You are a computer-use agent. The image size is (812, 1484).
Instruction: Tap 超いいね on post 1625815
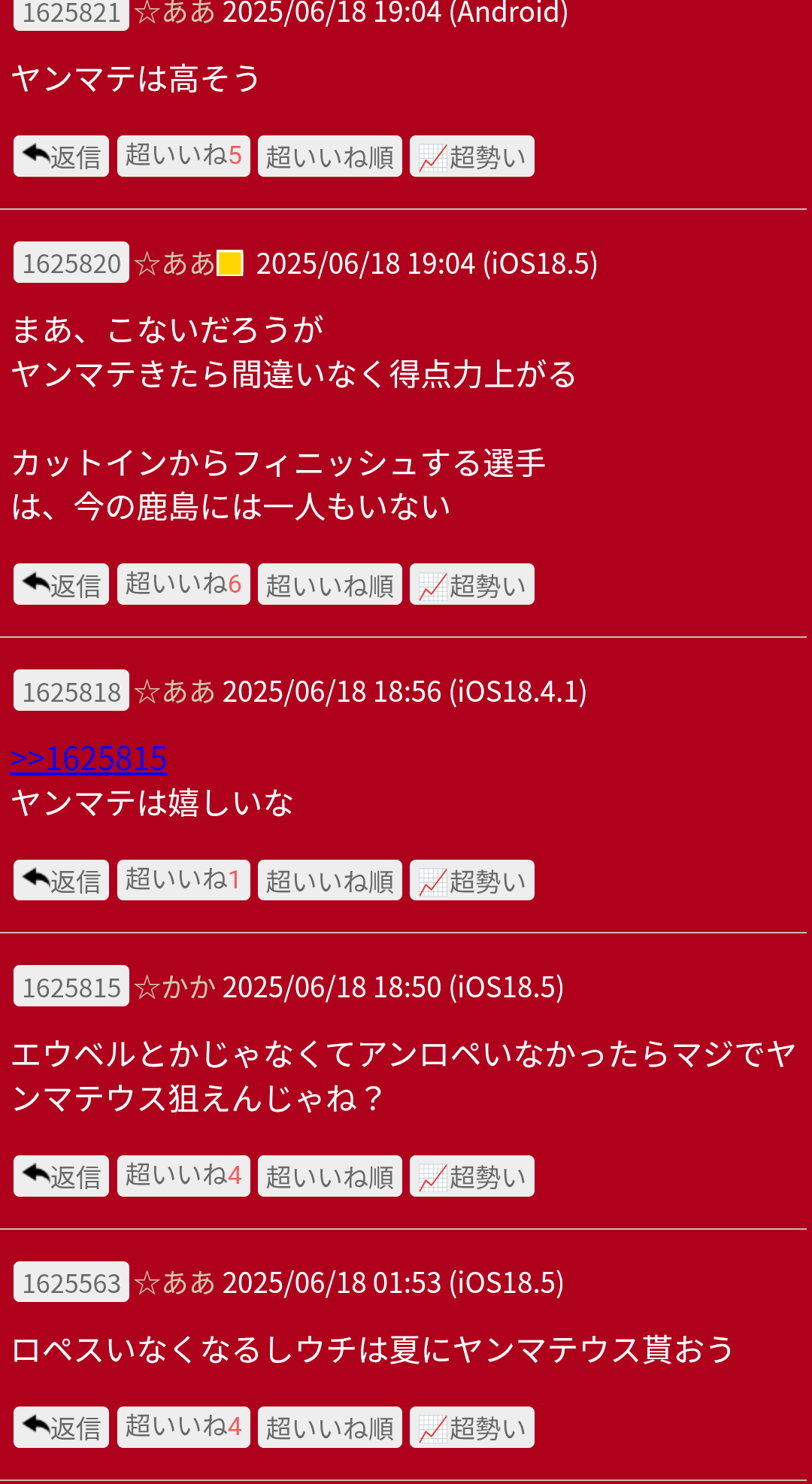point(183,1176)
